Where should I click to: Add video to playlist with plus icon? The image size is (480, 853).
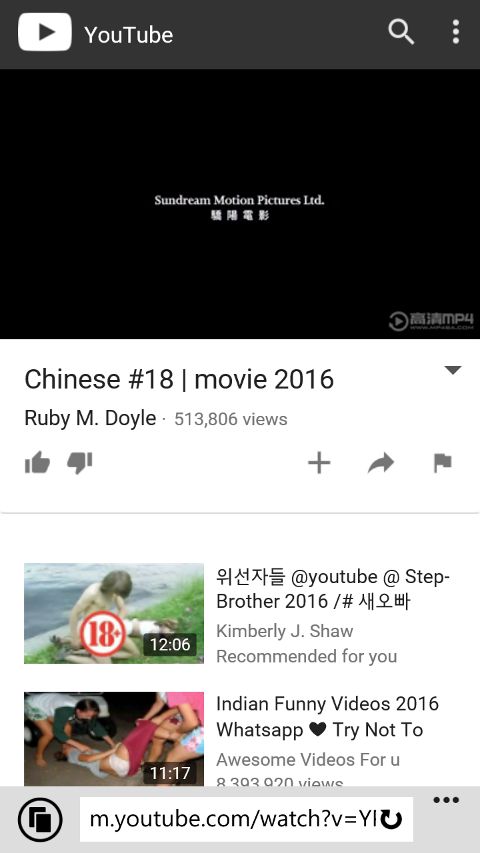[x=319, y=463]
